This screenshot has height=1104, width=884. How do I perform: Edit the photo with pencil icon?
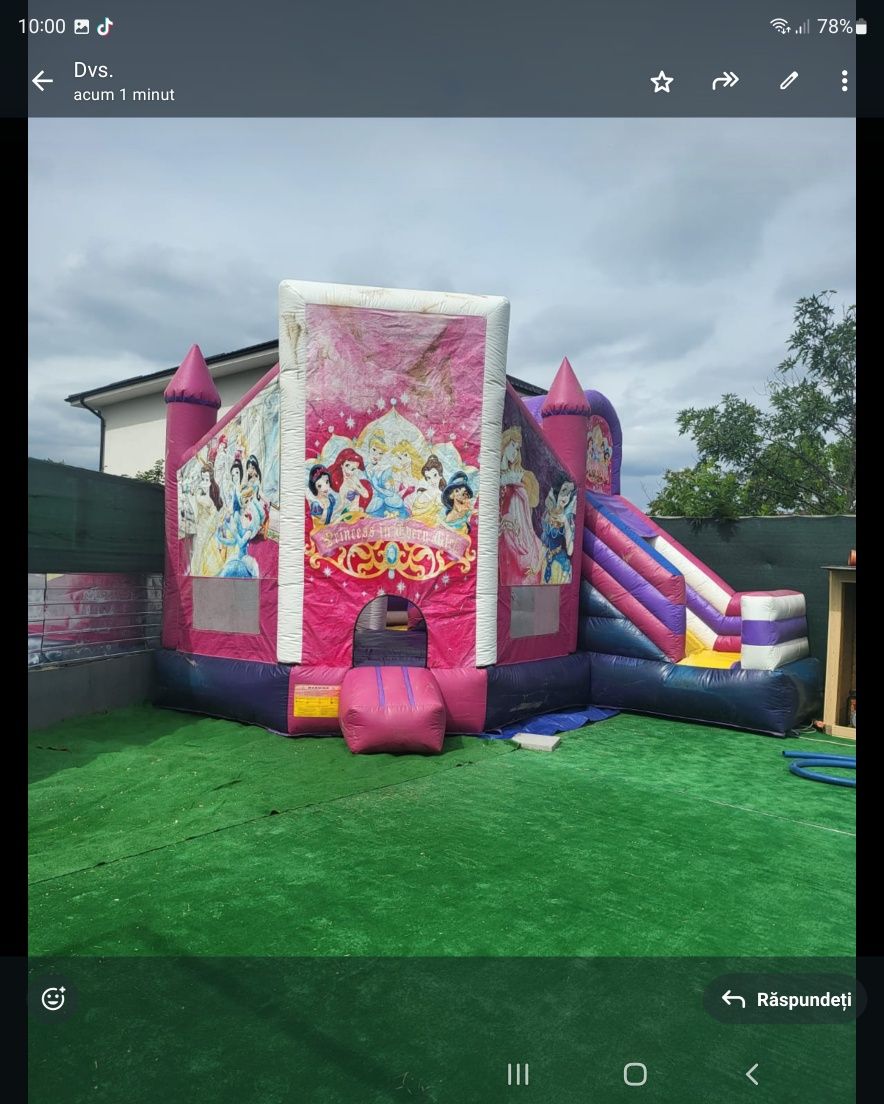tap(789, 82)
